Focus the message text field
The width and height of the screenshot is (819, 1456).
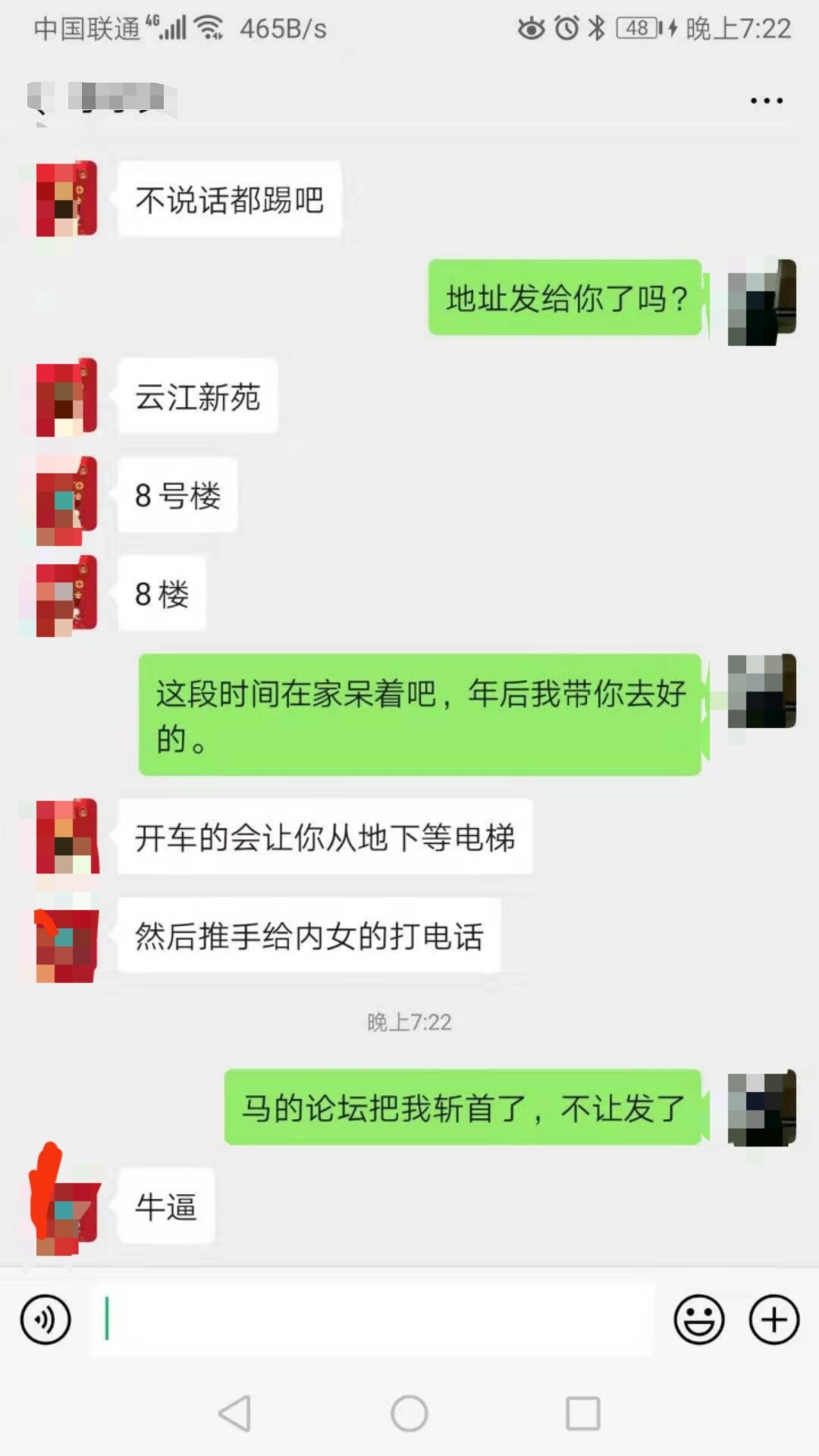[x=372, y=1319]
